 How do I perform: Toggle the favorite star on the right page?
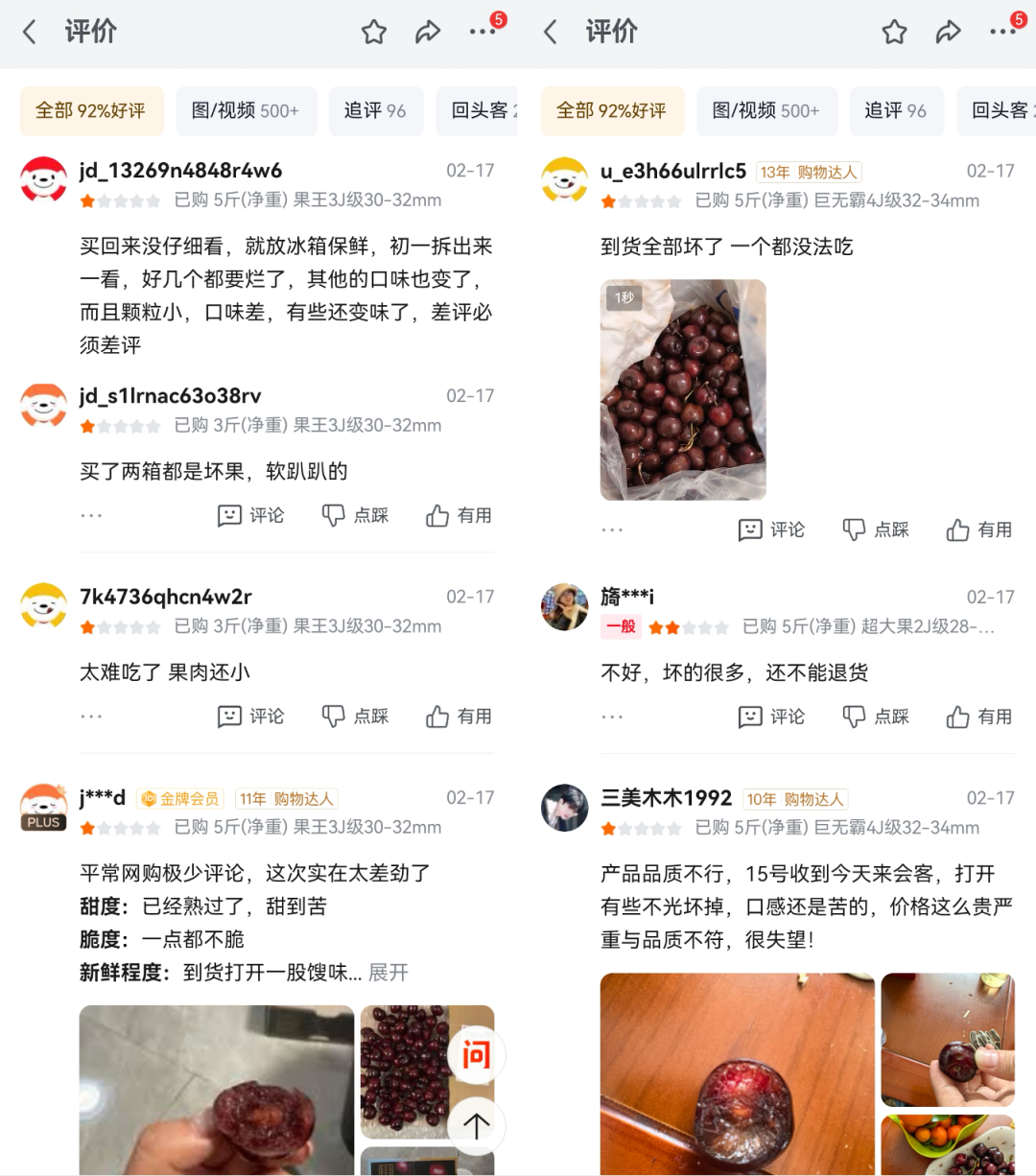pyautogui.click(x=893, y=32)
